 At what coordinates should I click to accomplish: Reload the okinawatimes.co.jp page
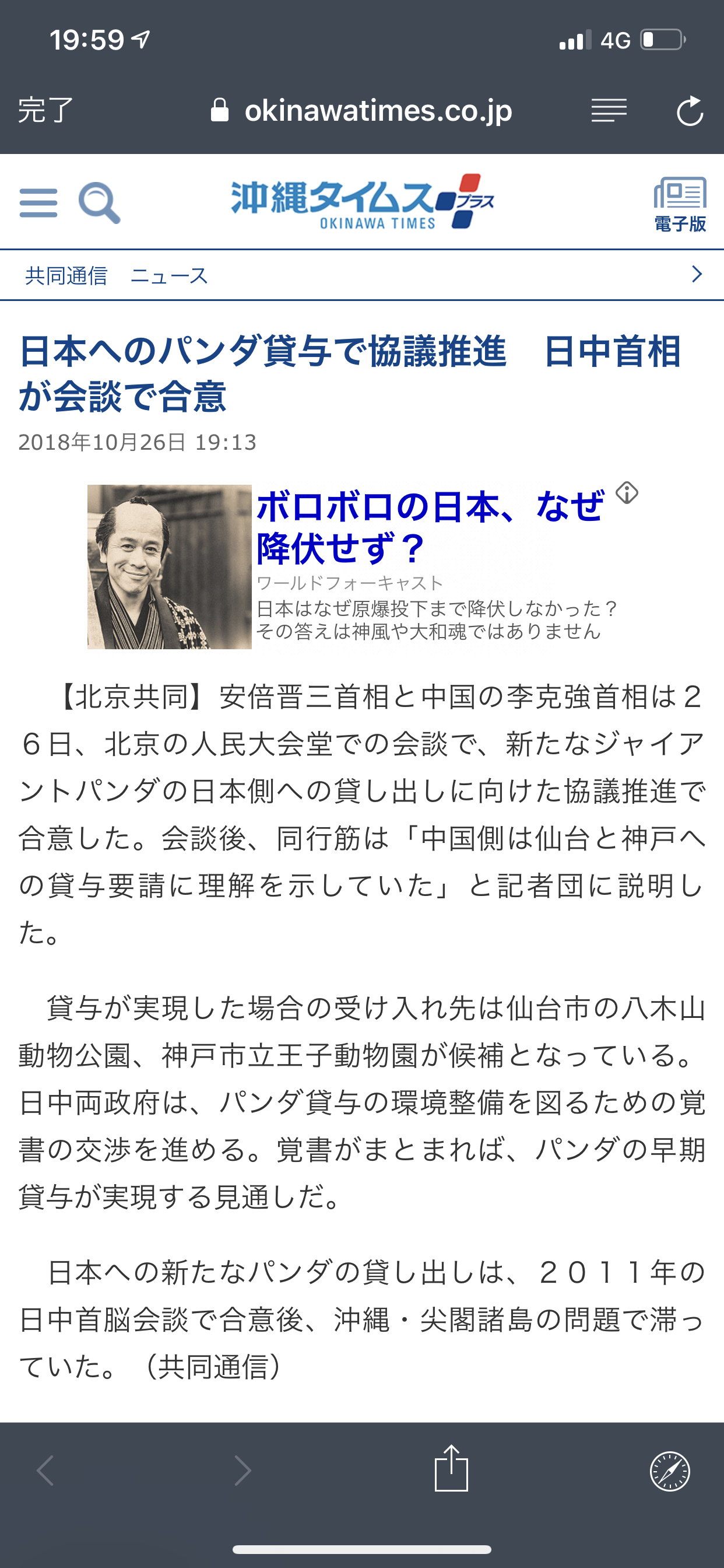[x=690, y=111]
